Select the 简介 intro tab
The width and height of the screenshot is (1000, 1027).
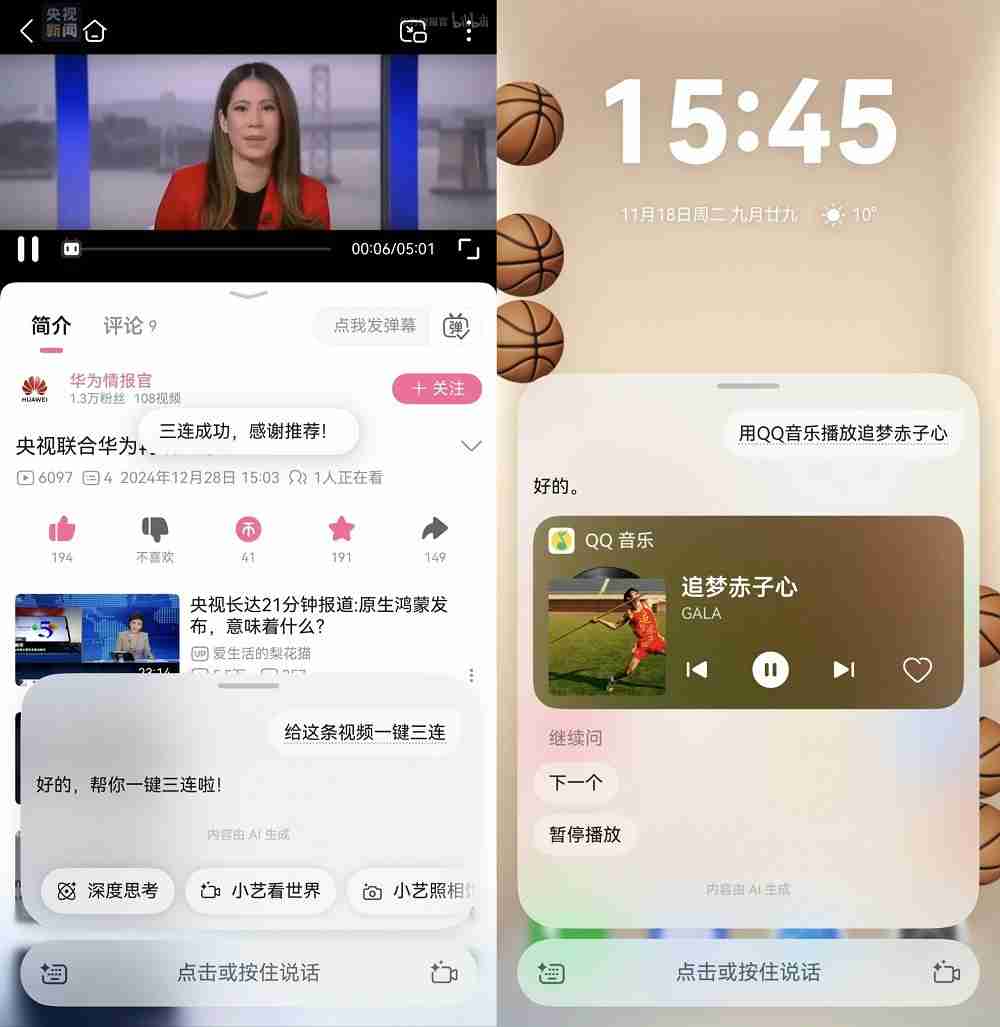(x=51, y=325)
